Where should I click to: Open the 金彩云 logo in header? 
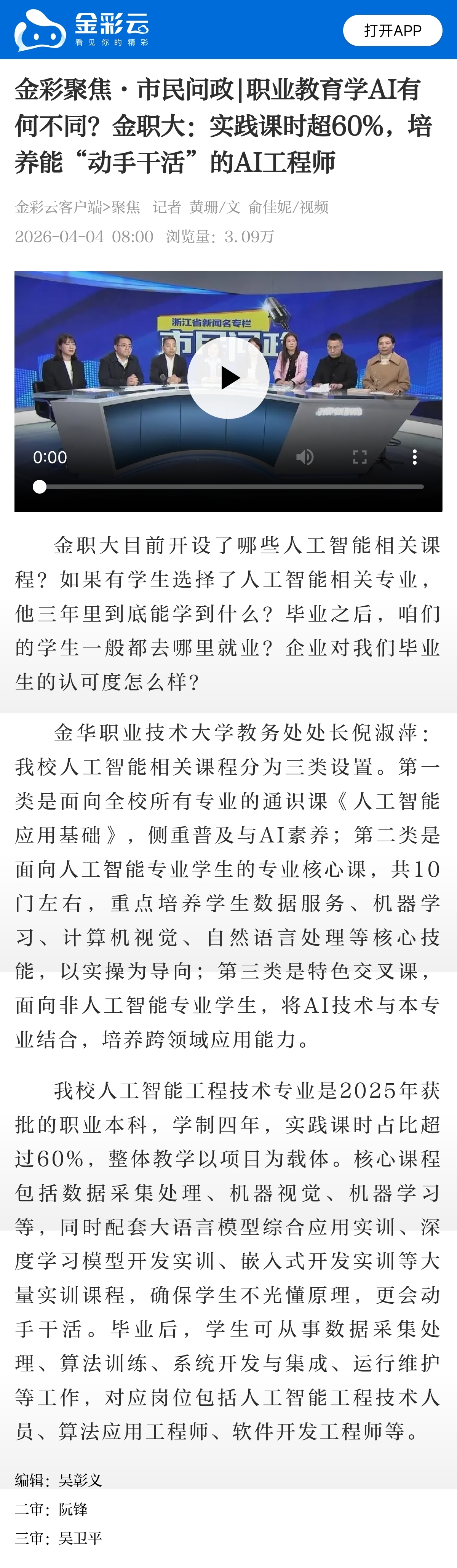pyautogui.click(x=82, y=30)
